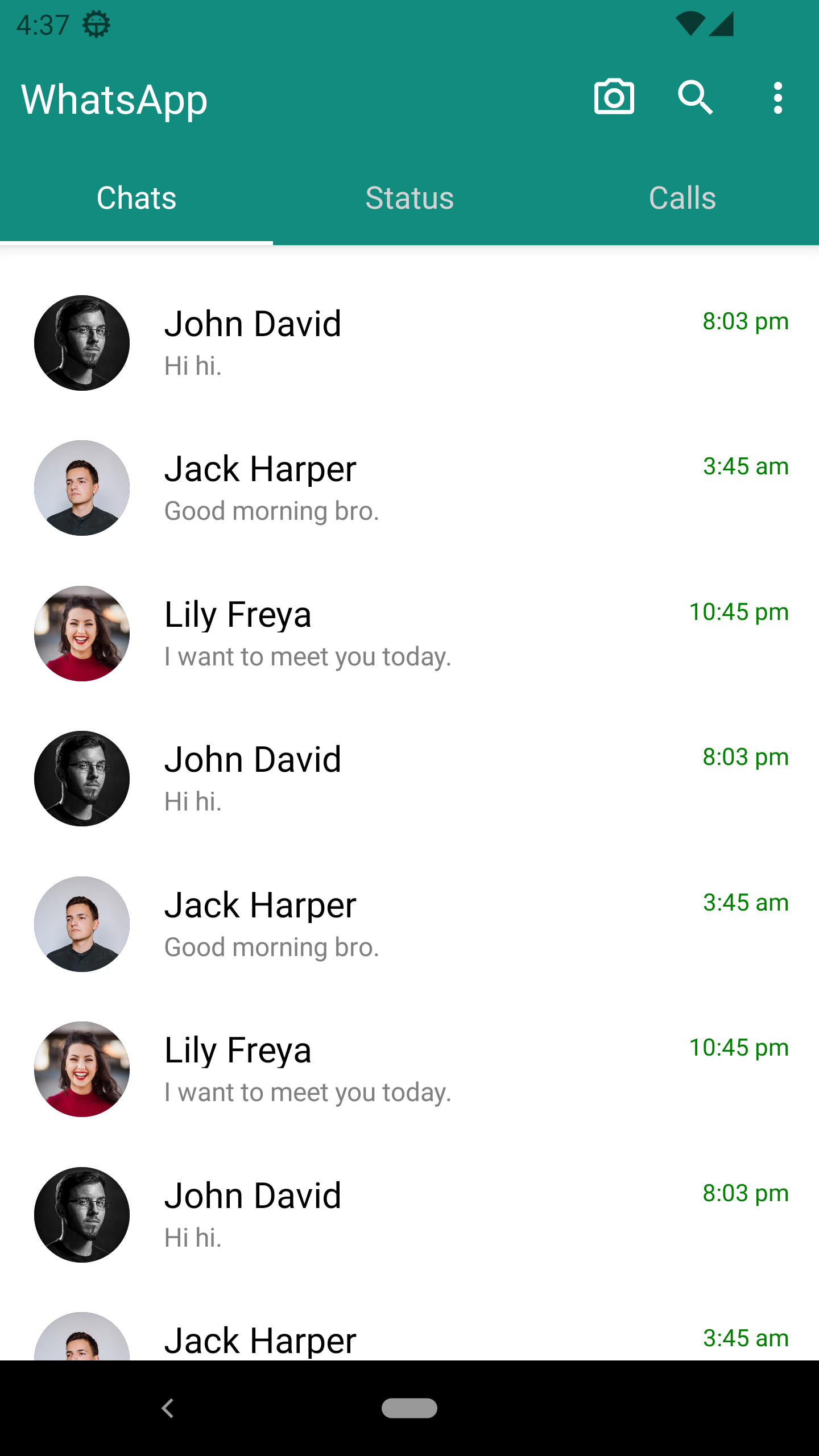
Task: Open WhatsApp search
Action: coord(696,97)
